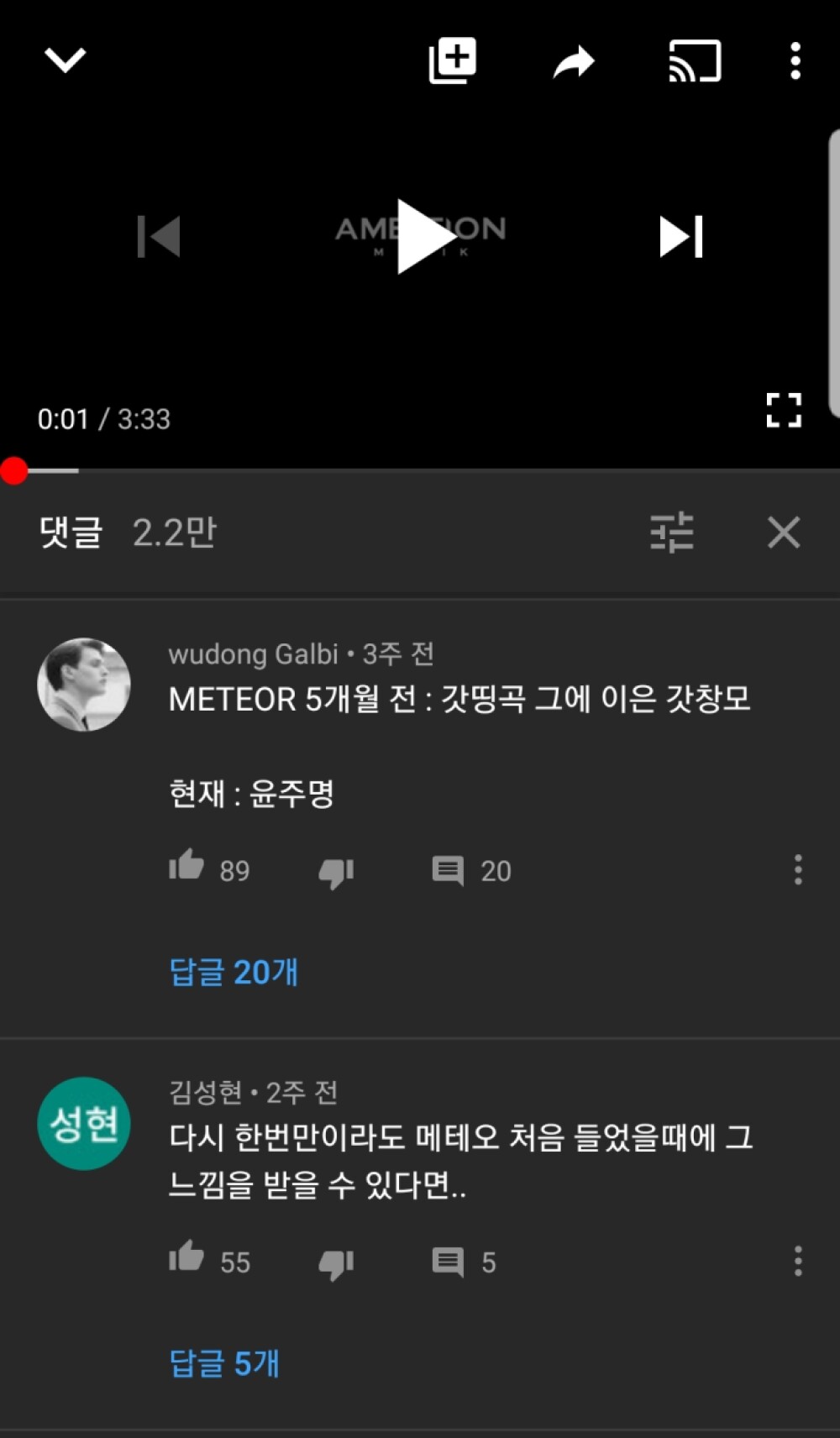This screenshot has width=840, height=1438.
Task: Dislike 김성현's comment
Action: pyautogui.click(x=335, y=1260)
